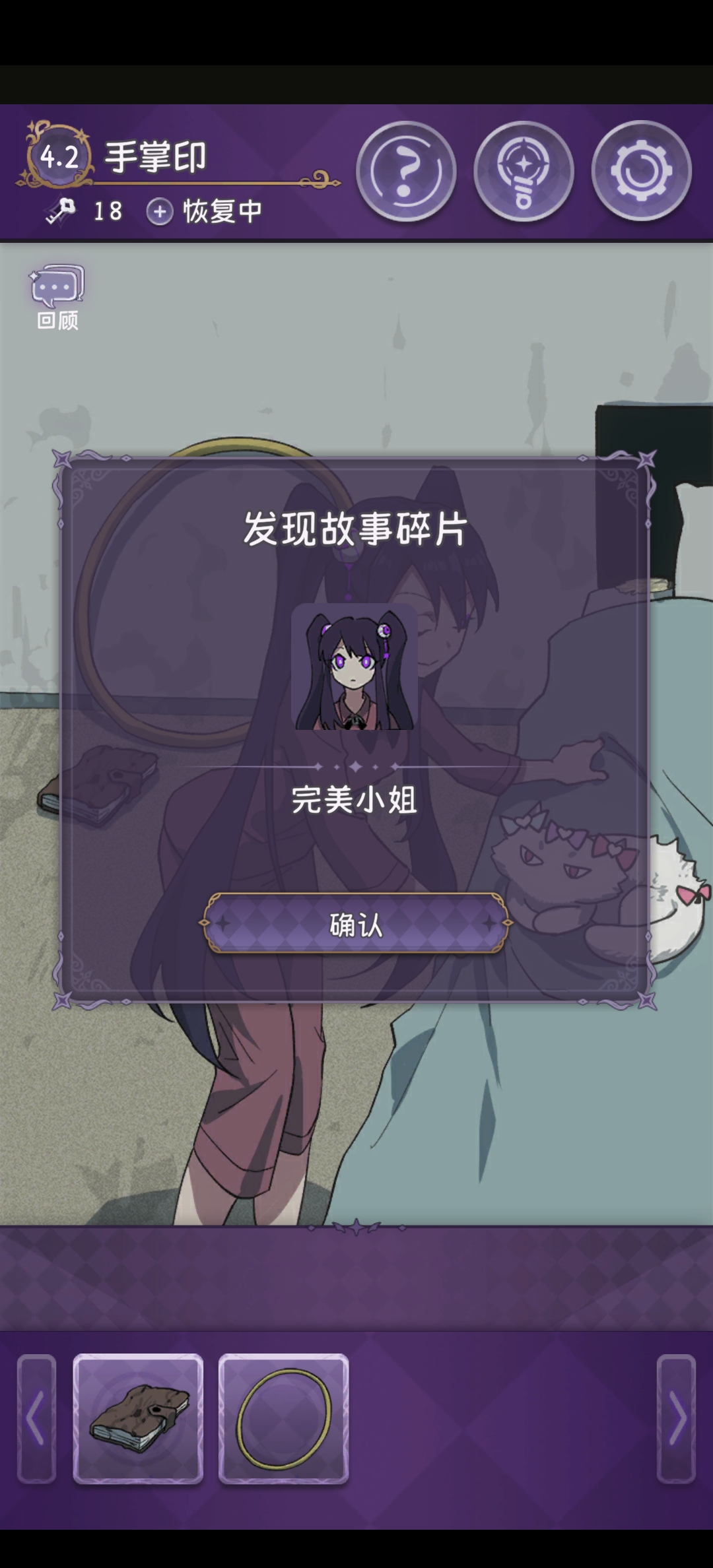
Task: Confirm the story fragment with 确认
Action: [356, 924]
